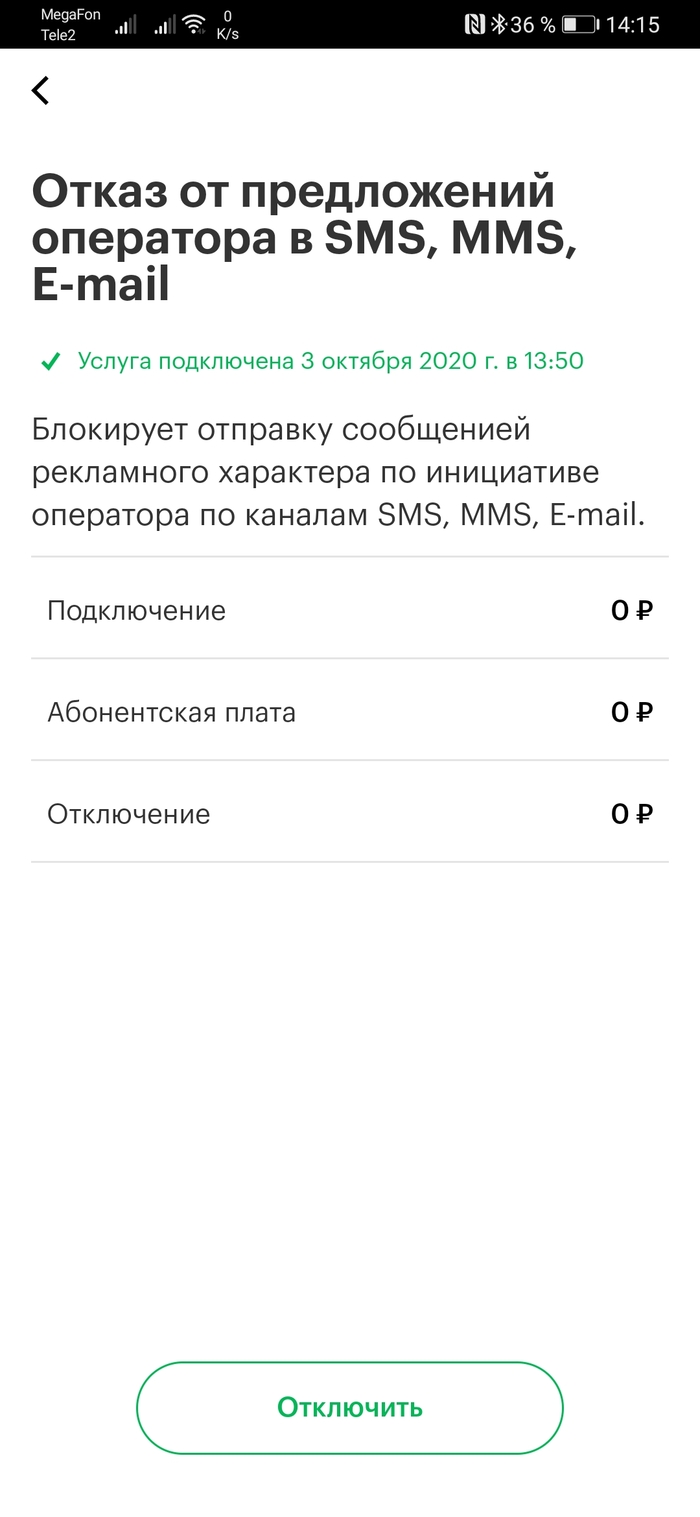Go back using the top-left arrow
This screenshot has width=700, height=1517.
(x=40, y=91)
